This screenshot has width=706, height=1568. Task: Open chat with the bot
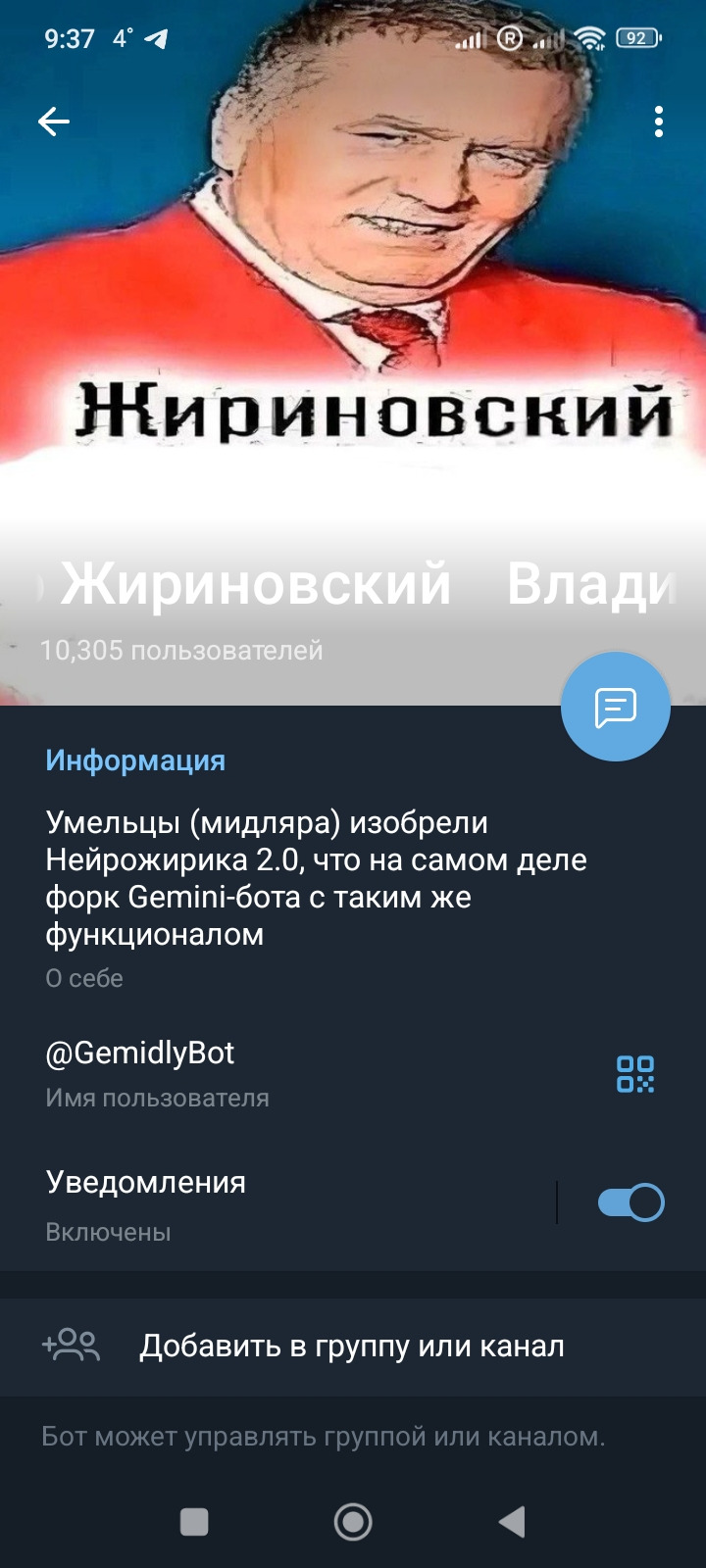tap(615, 707)
